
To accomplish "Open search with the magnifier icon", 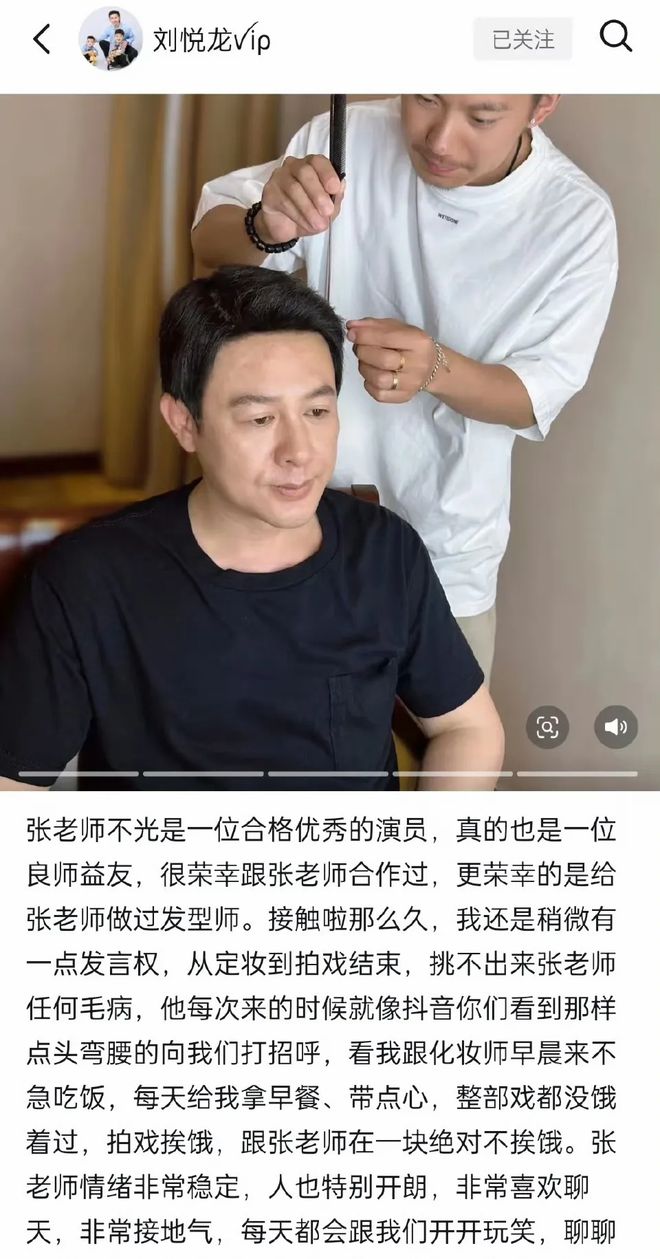I will click(x=616, y=38).
